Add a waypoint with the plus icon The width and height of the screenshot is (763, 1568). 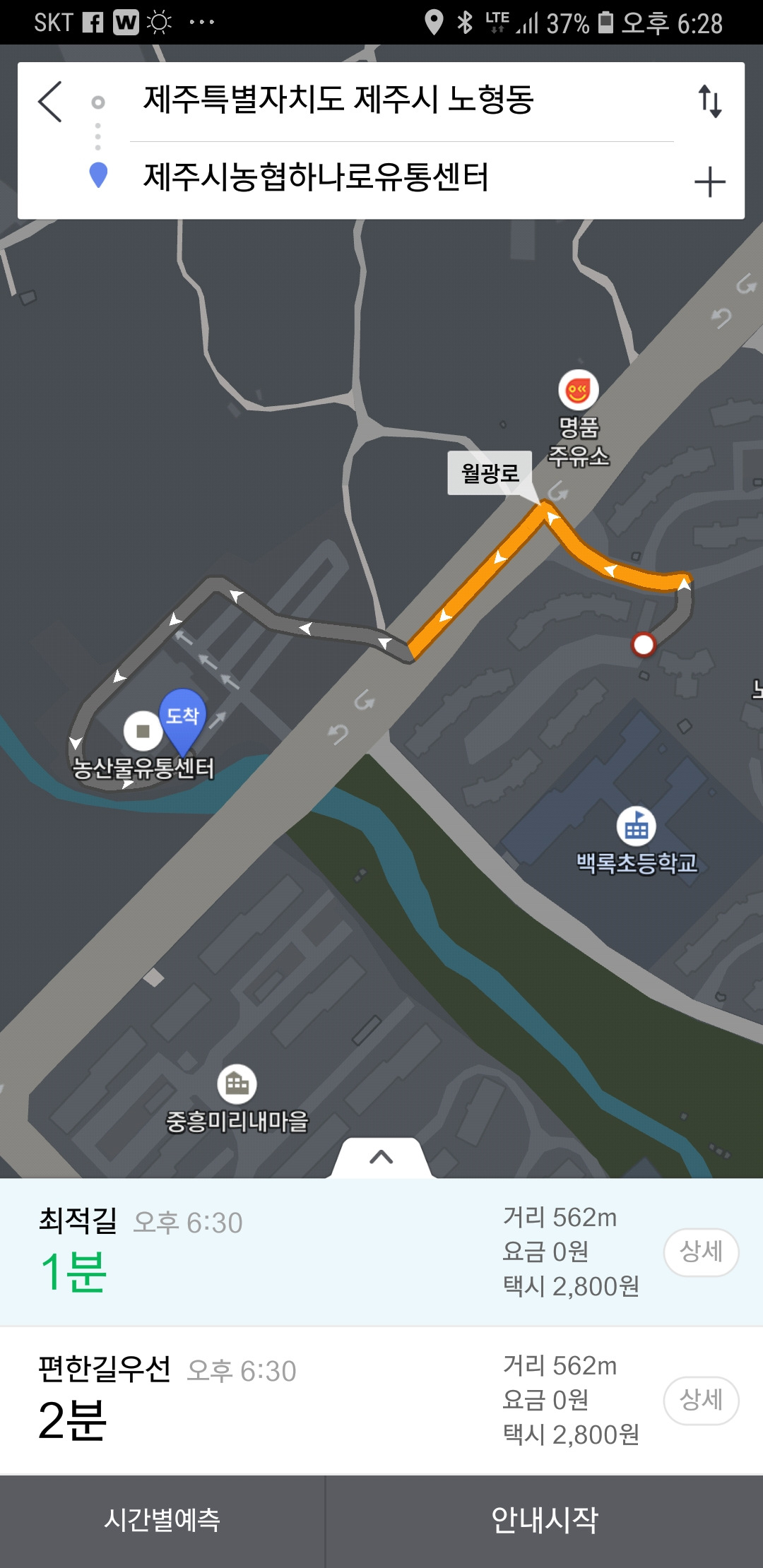pos(709,182)
